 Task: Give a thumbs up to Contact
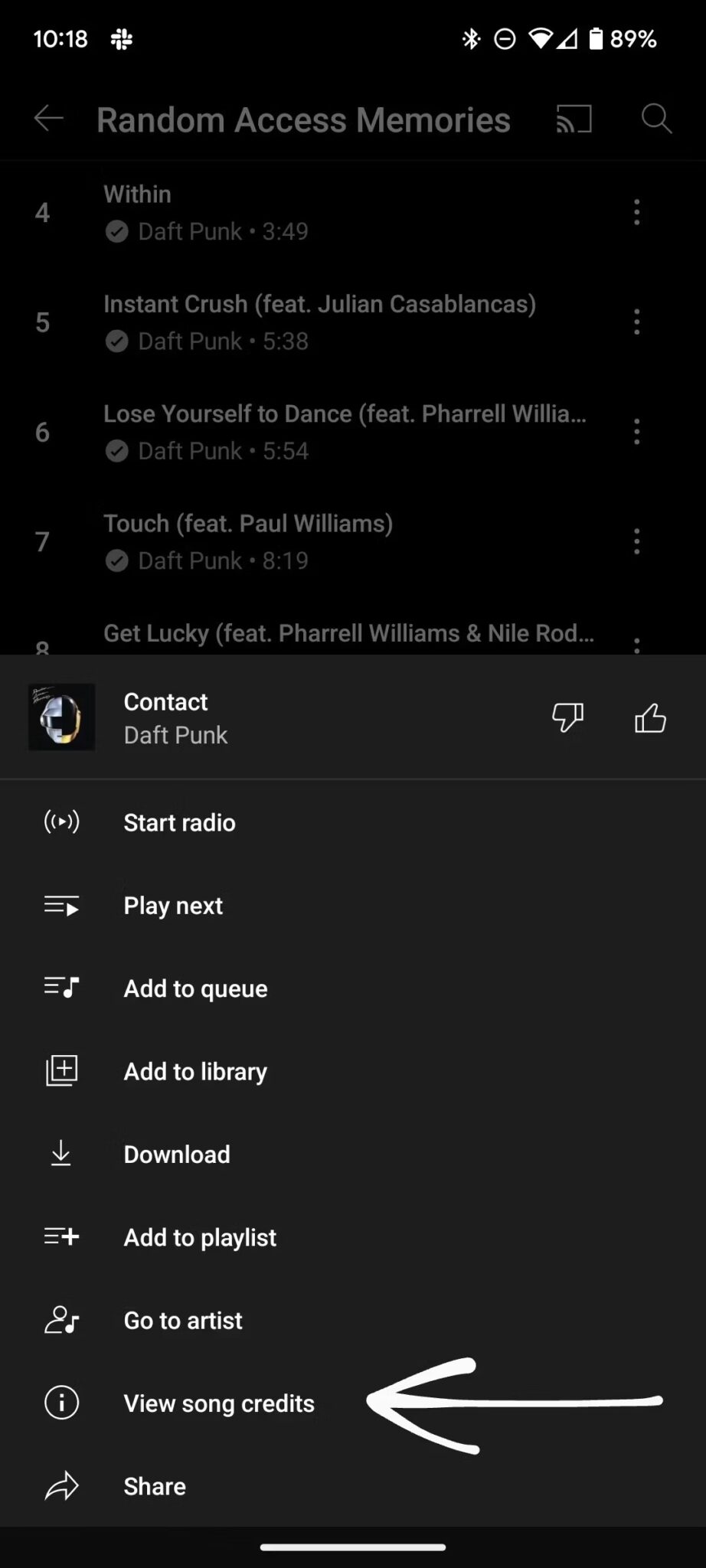click(x=649, y=717)
